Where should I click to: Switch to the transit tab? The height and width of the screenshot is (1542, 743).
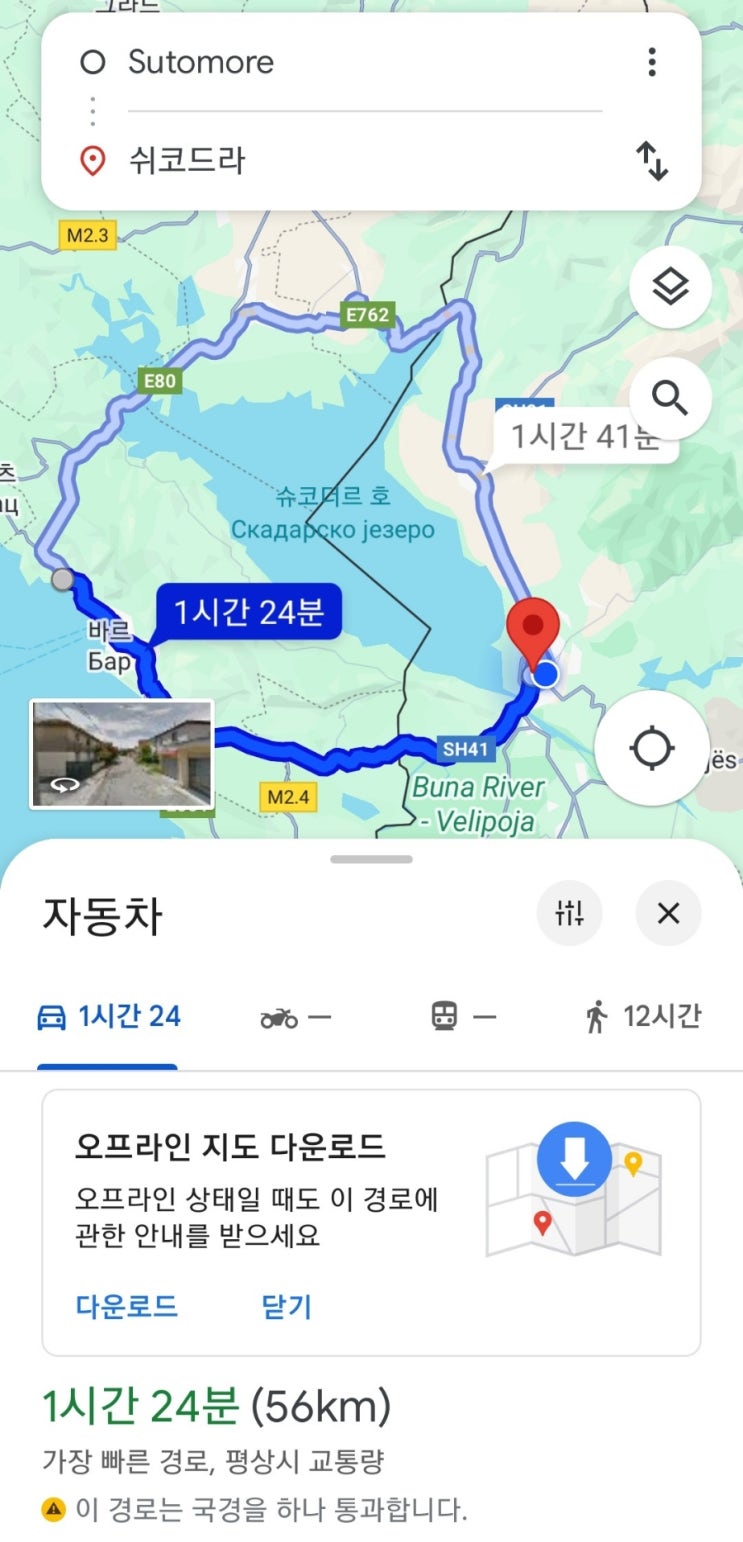pos(463,1017)
